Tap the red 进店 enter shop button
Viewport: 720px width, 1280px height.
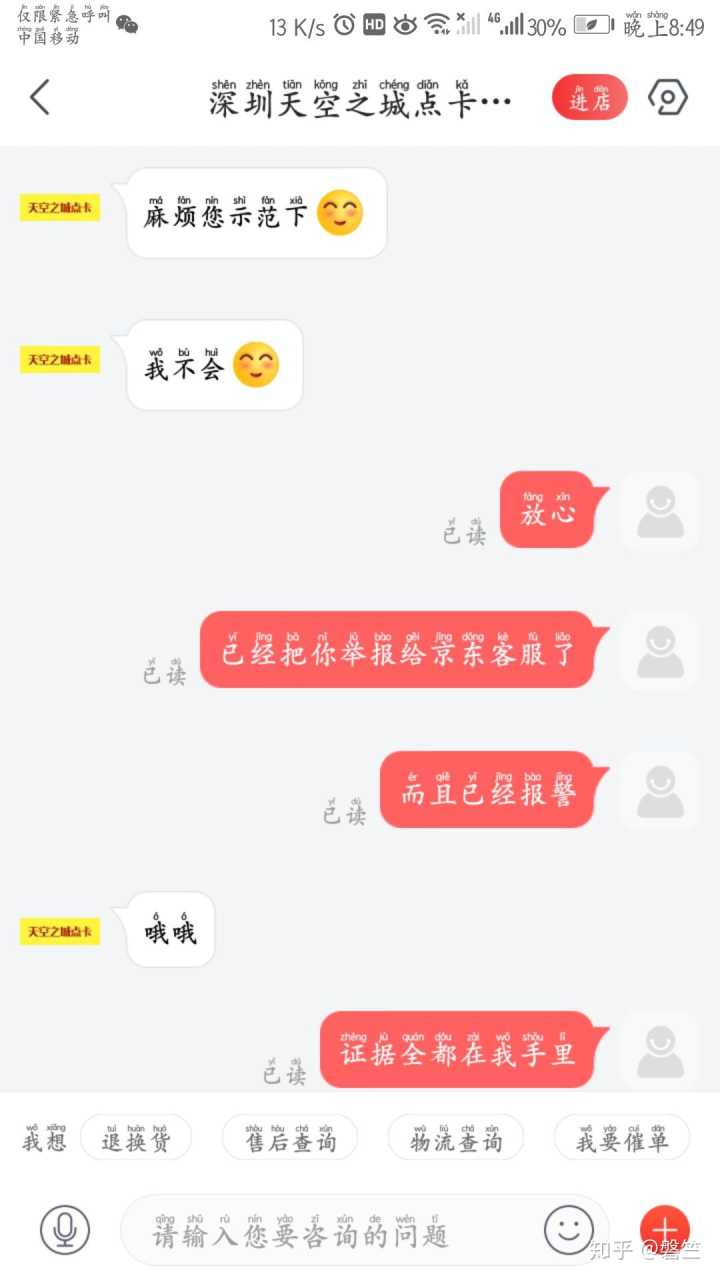click(590, 98)
